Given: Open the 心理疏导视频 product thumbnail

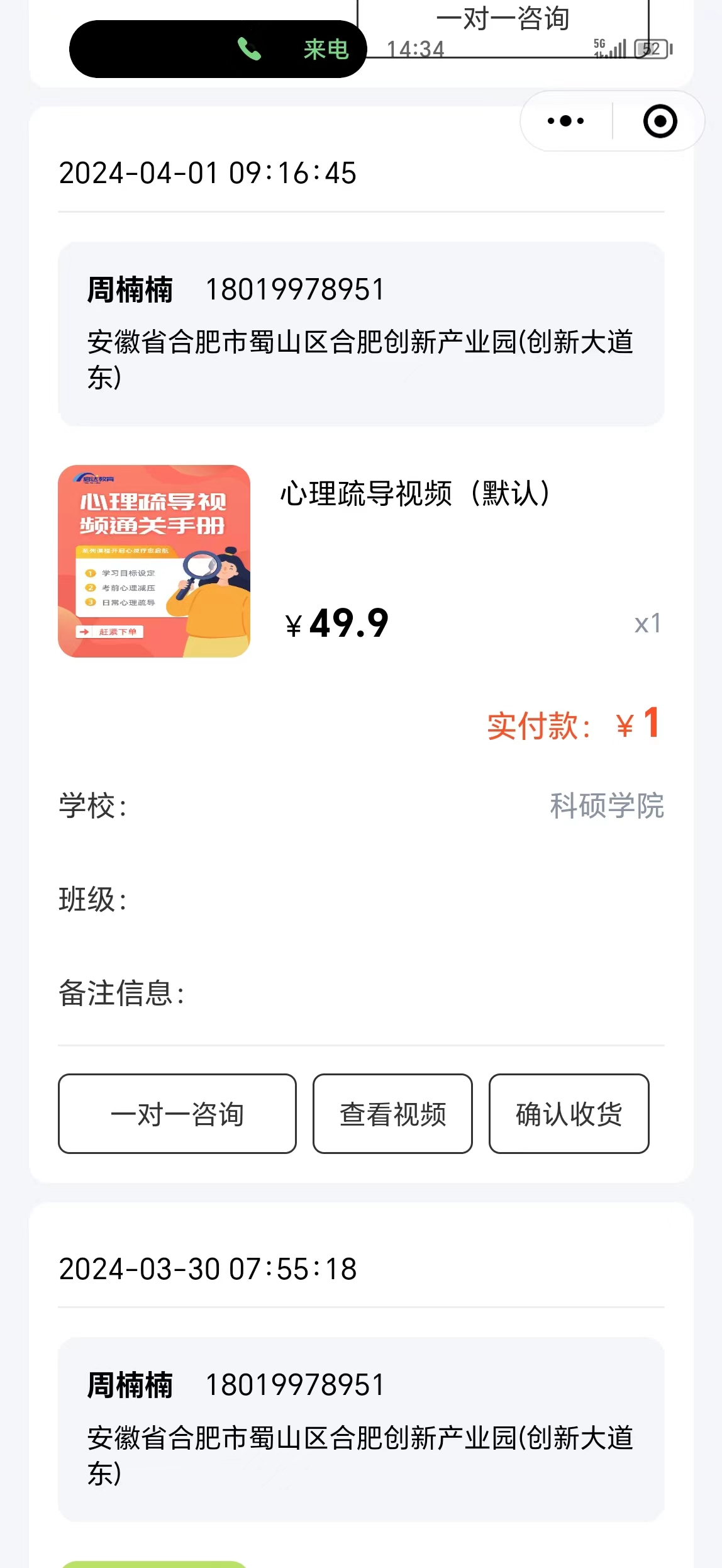Looking at the screenshot, I should (154, 561).
